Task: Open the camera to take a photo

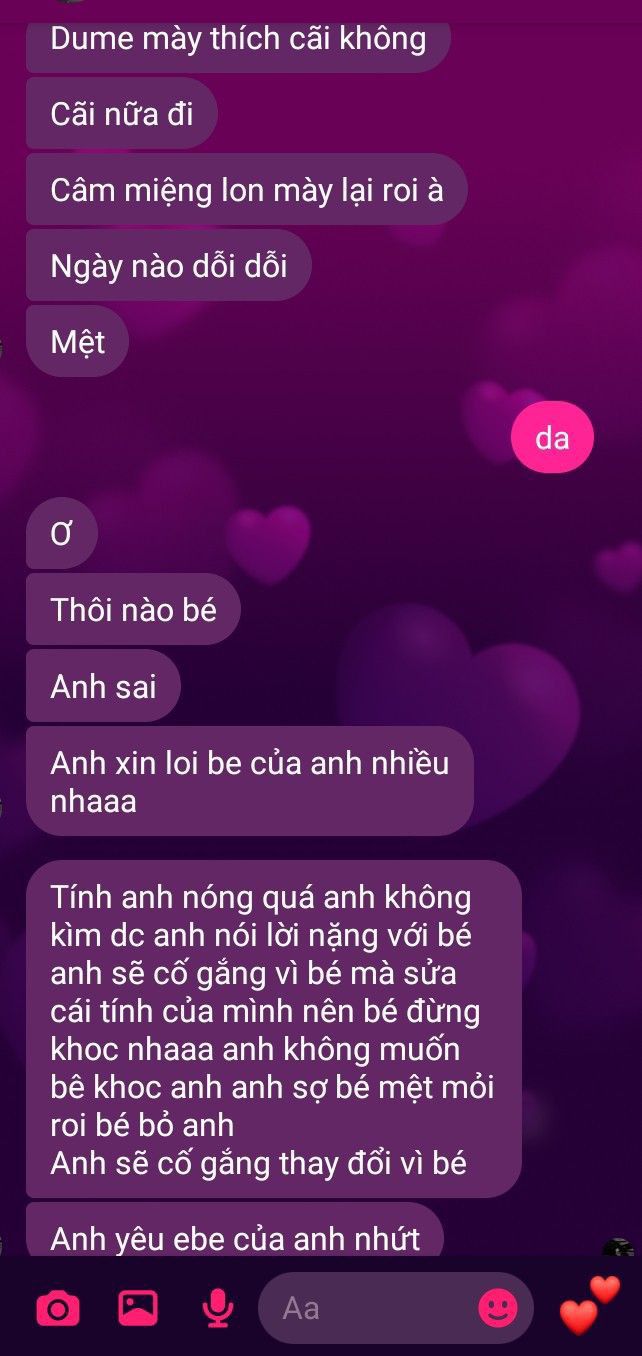Action: 57,1307
